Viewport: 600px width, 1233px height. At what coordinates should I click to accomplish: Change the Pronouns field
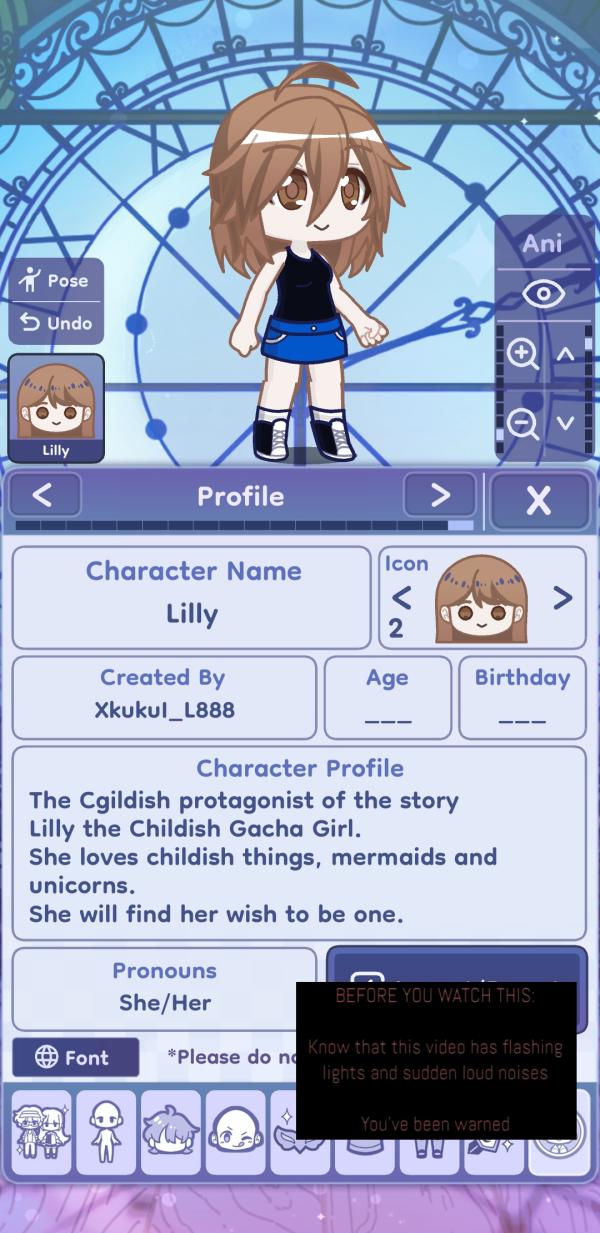164,988
